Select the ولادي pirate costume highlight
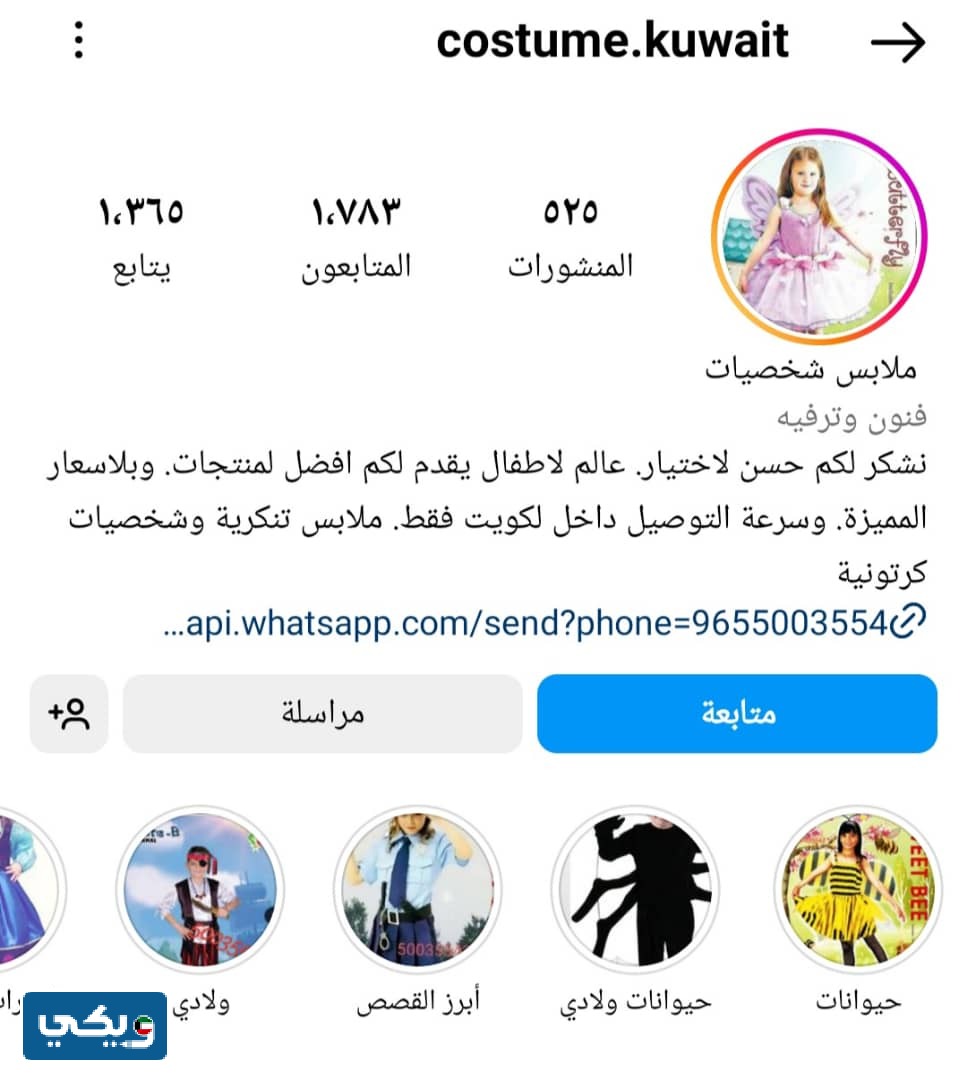This screenshot has height=1080, width=967. [x=199, y=890]
